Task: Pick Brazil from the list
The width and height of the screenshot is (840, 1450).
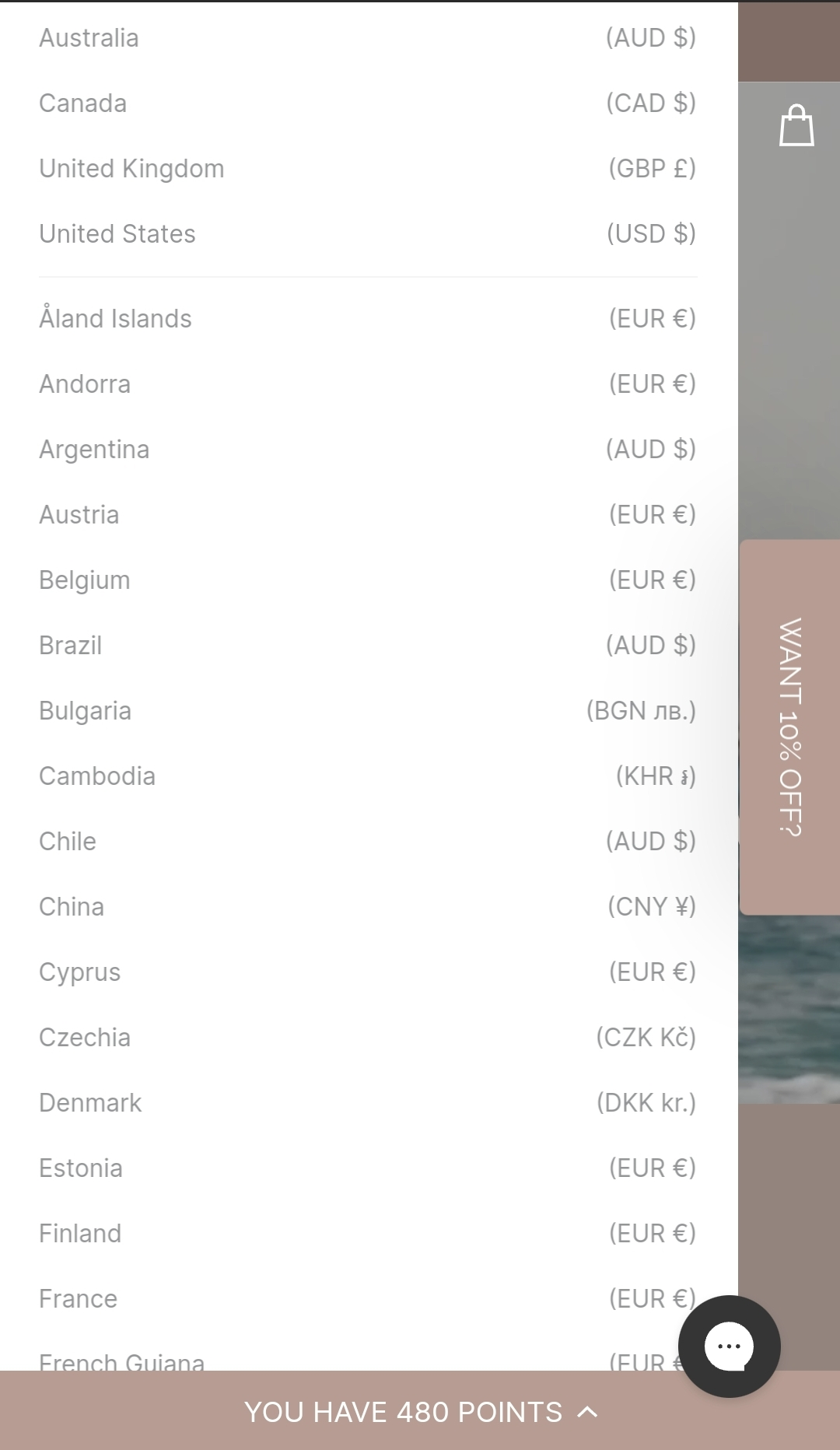Action: [x=367, y=646]
